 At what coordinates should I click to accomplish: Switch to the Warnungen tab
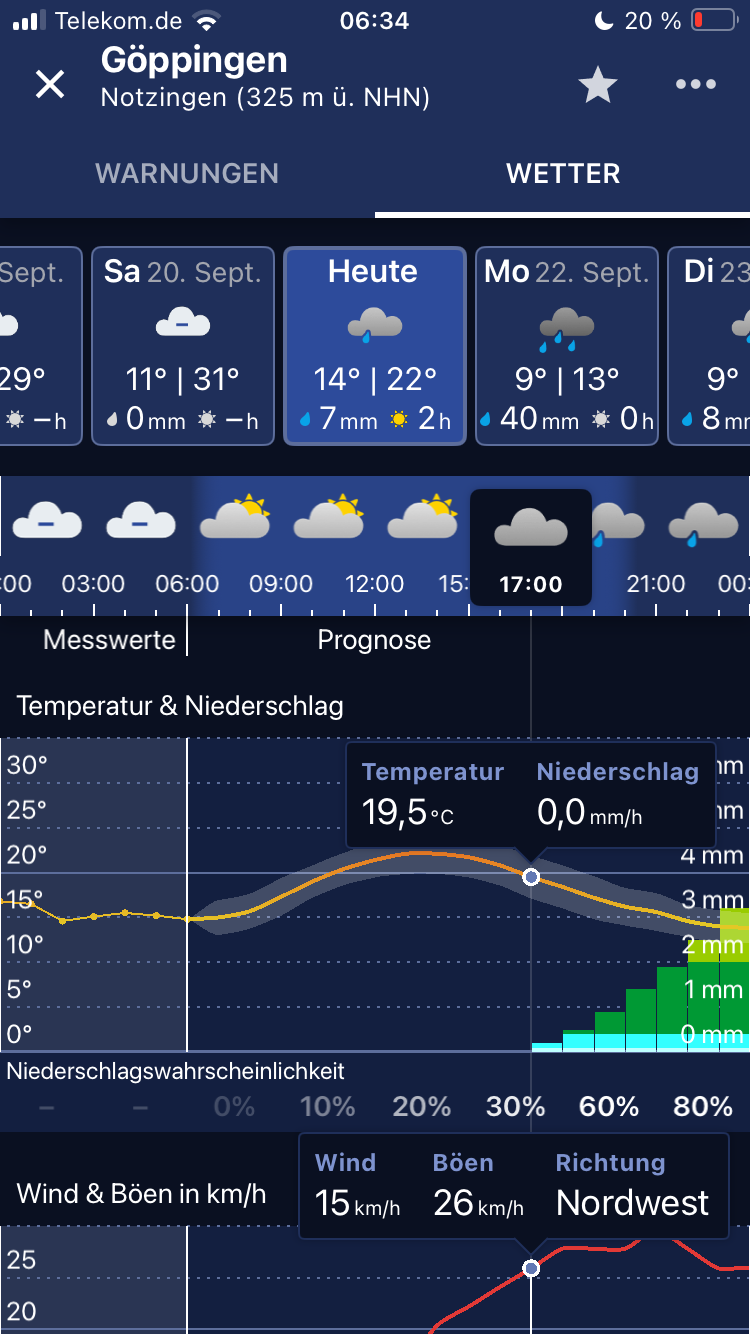point(187,173)
